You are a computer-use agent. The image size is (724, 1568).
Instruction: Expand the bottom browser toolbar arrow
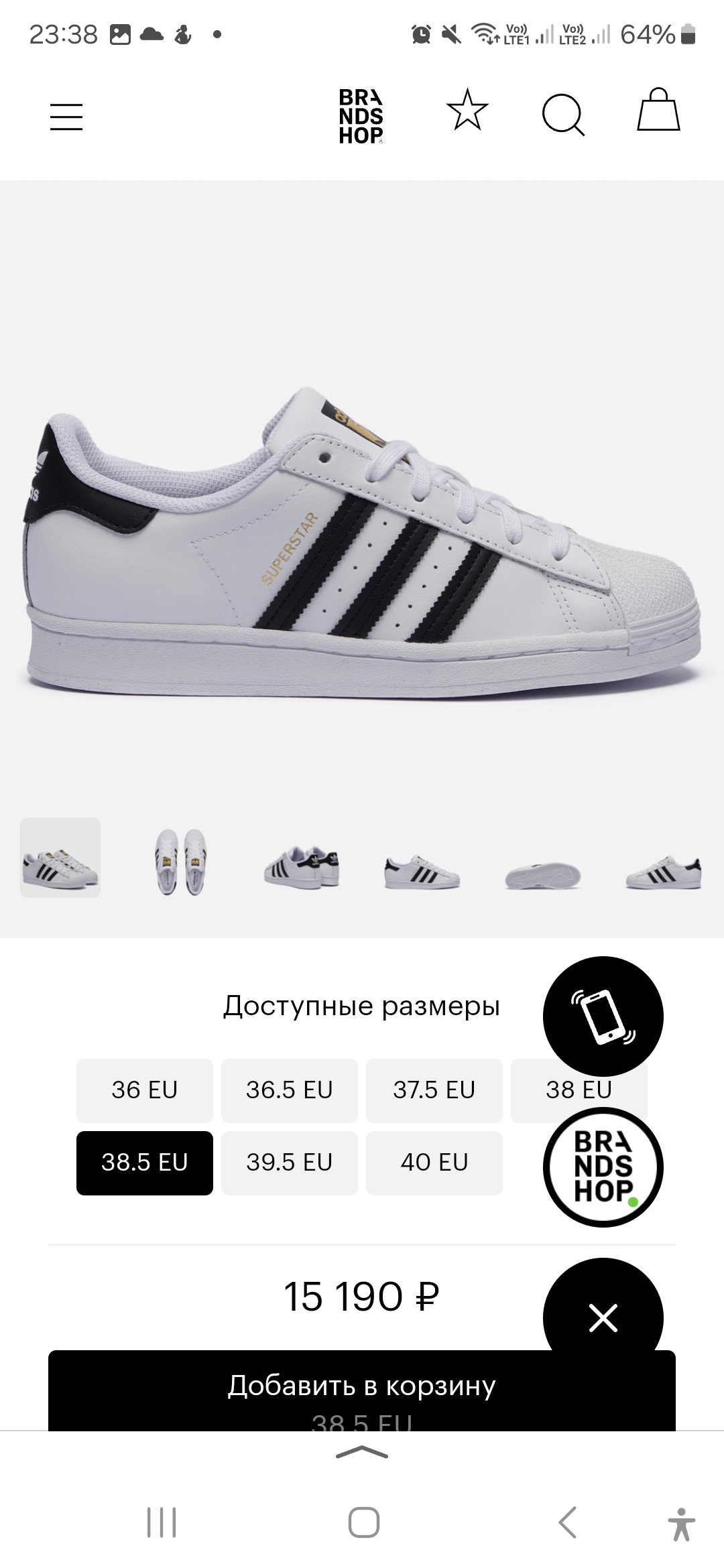362,1452
